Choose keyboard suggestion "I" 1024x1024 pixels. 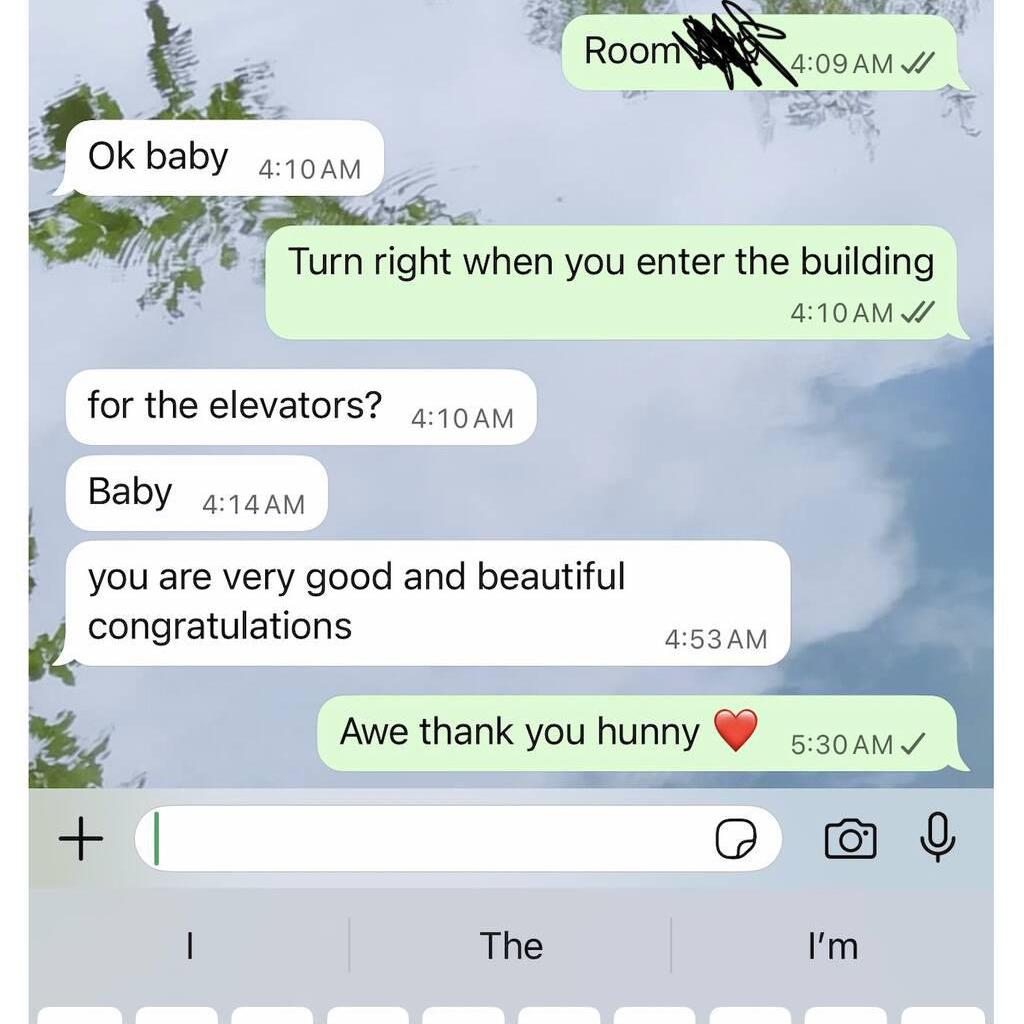189,946
